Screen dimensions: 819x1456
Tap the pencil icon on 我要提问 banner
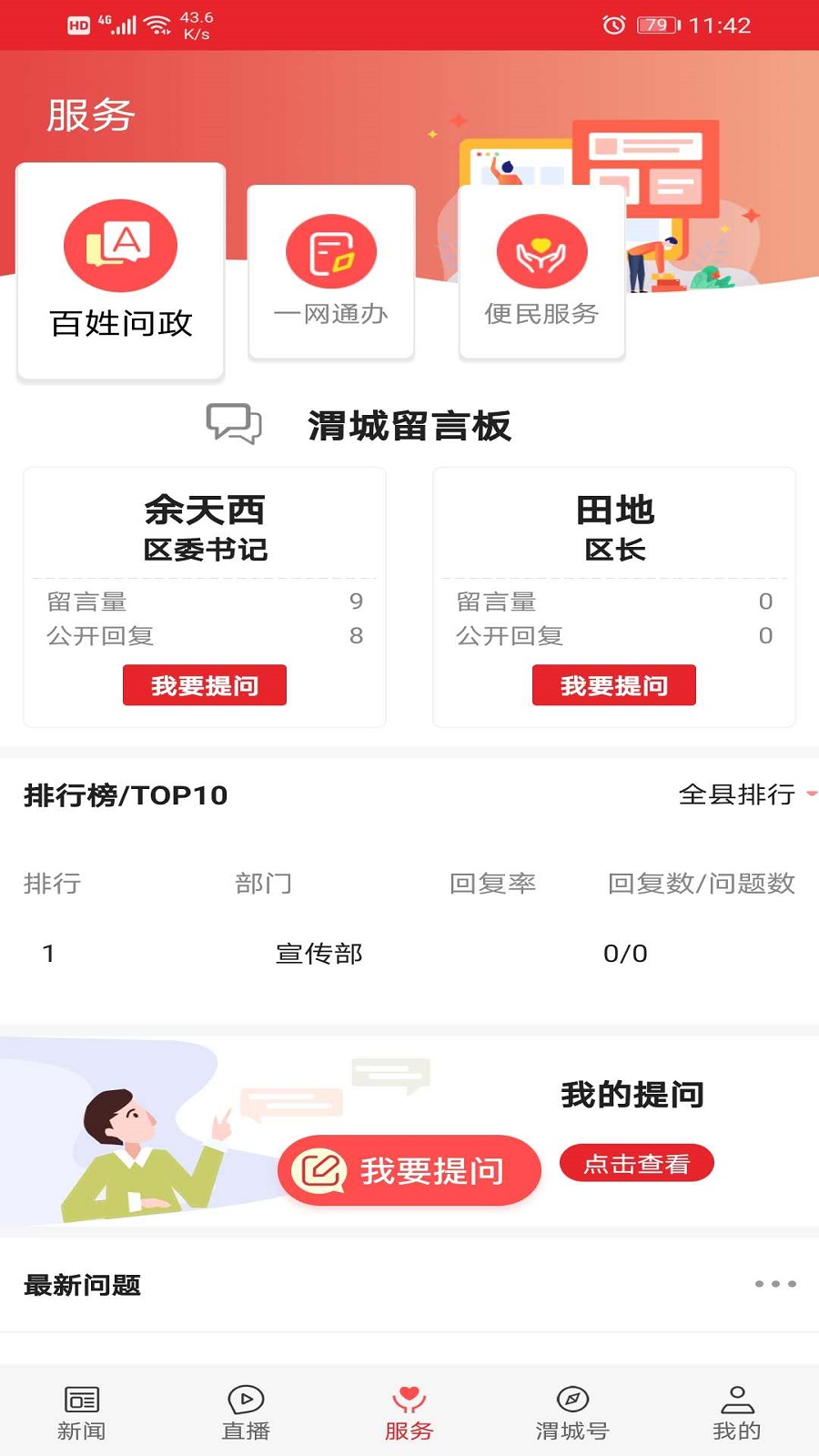click(320, 1171)
